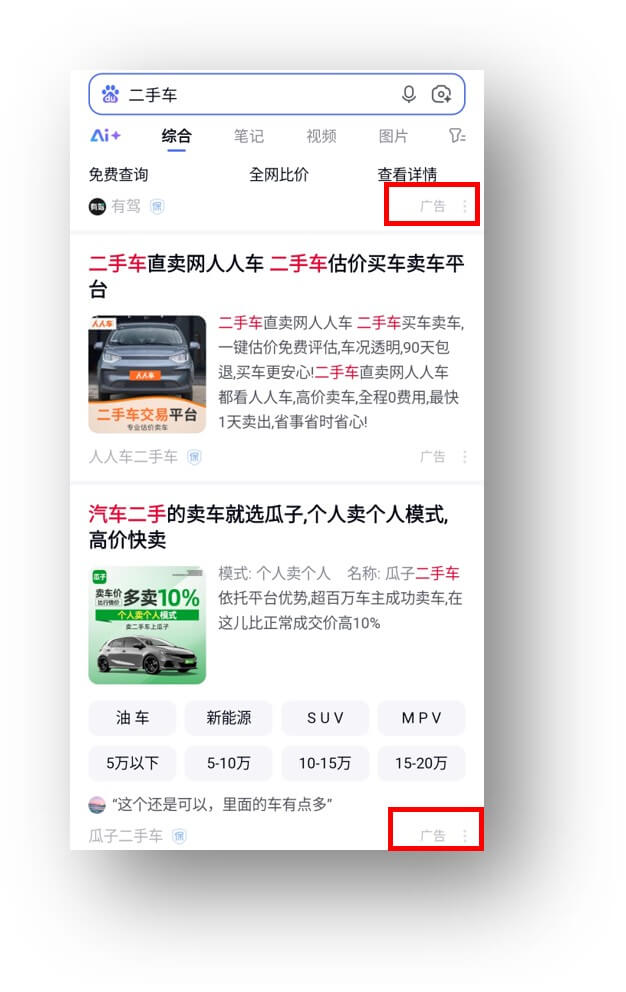
Task: Open the 人人车 二手车直卖网 result
Action: tap(277, 277)
